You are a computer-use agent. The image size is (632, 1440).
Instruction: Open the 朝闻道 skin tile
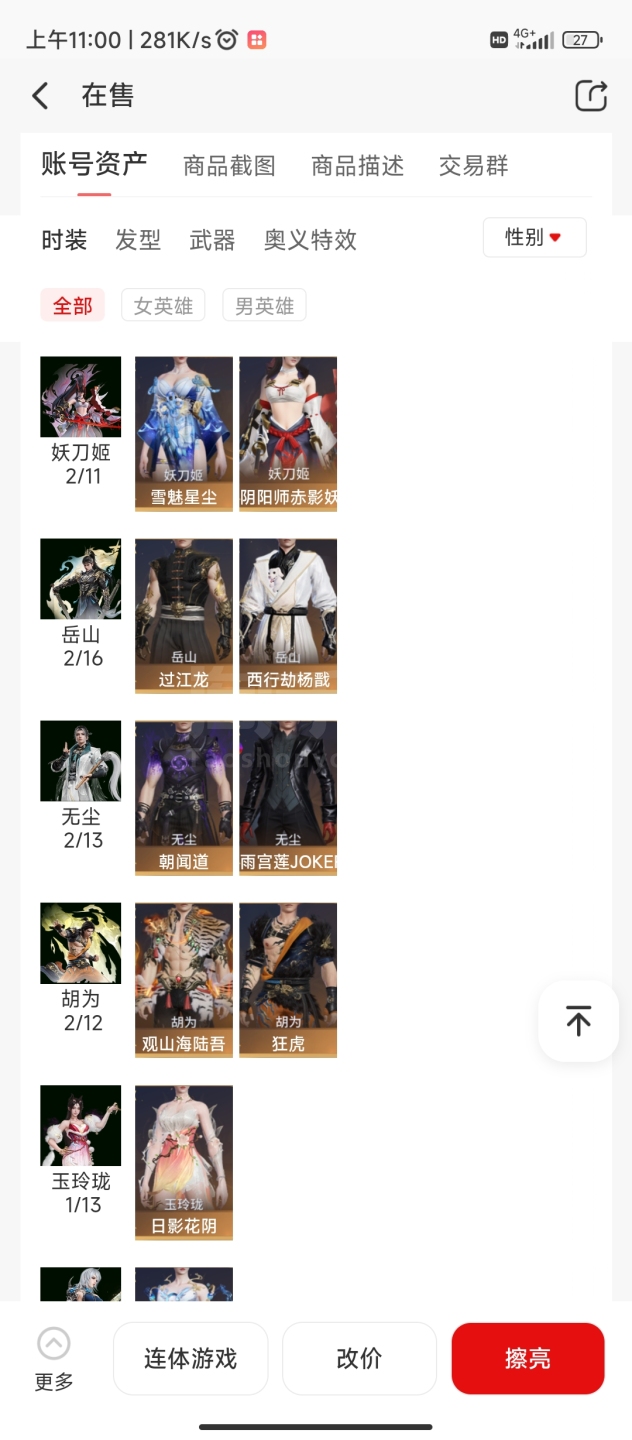coord(184,797)
